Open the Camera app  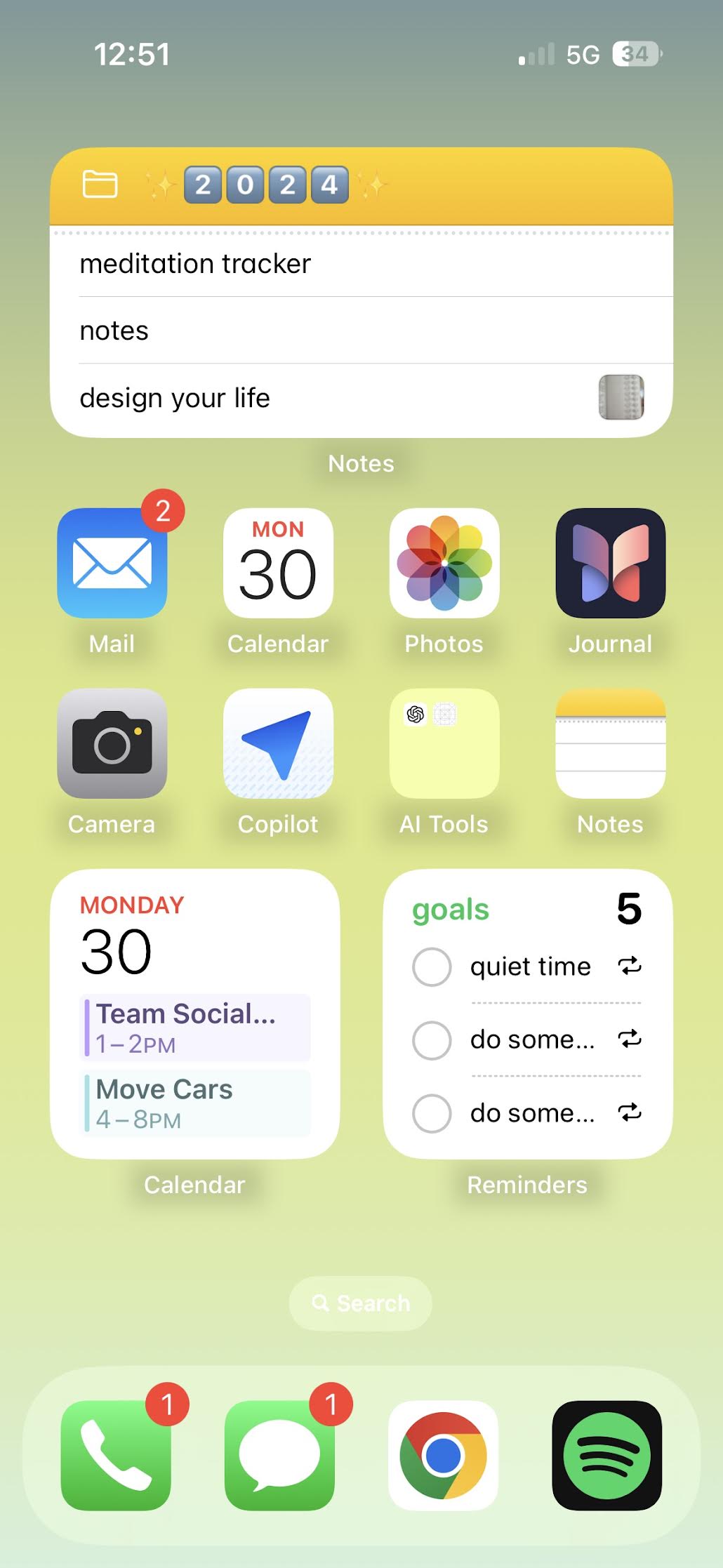[x=112, y=743]
